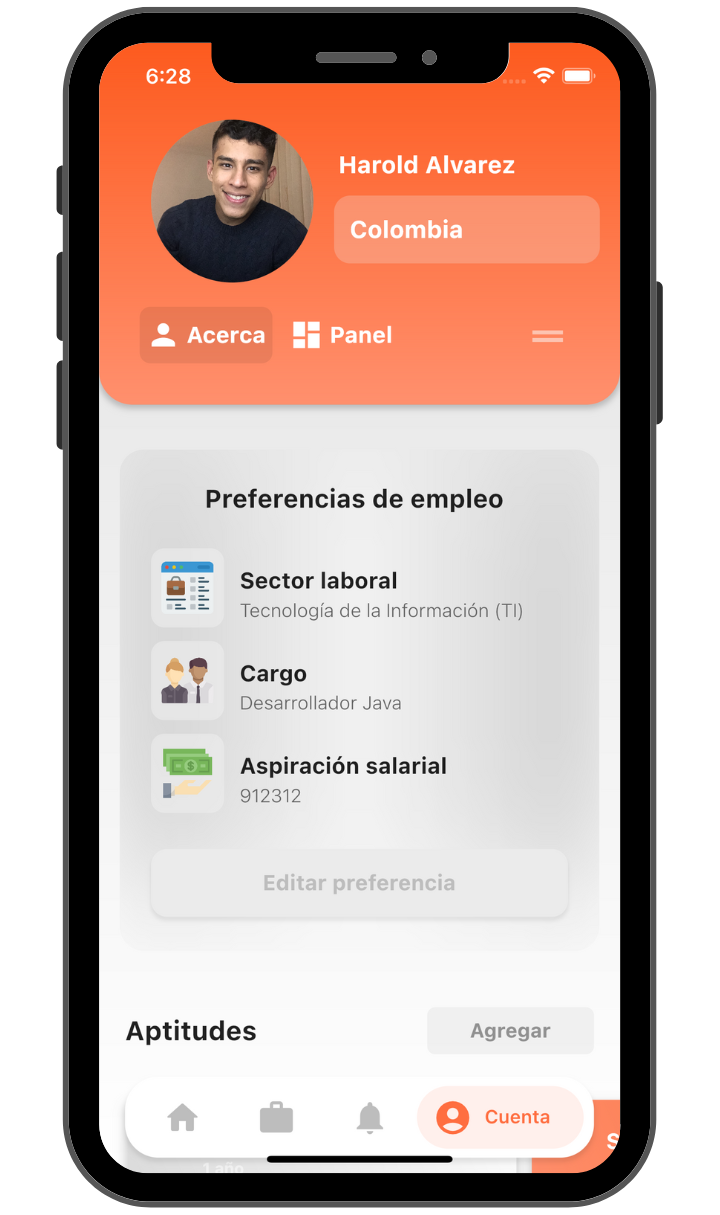Tap Harold Alvarez's profile photo
The height and width of the screenshot is (1215, 720).
pyautogui.click(x=232, y=201)
